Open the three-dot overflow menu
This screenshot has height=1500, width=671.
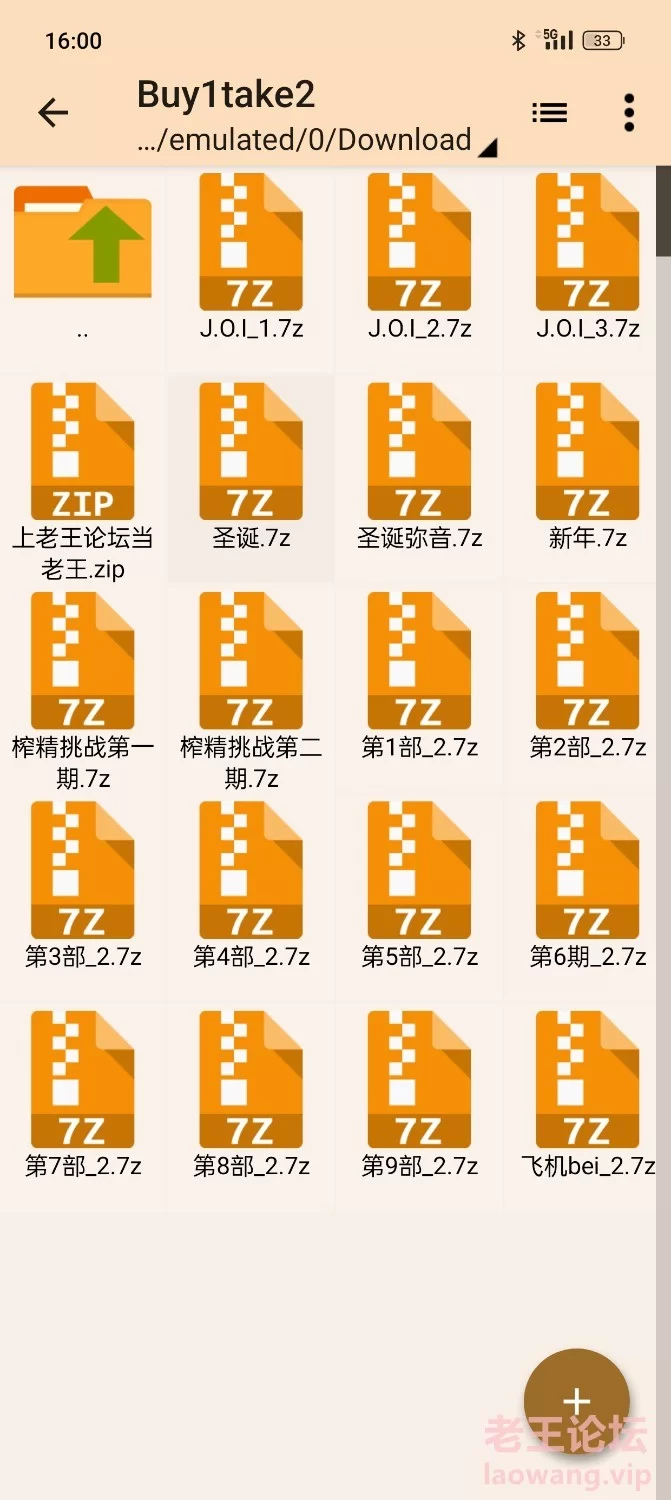pos(629,113)
